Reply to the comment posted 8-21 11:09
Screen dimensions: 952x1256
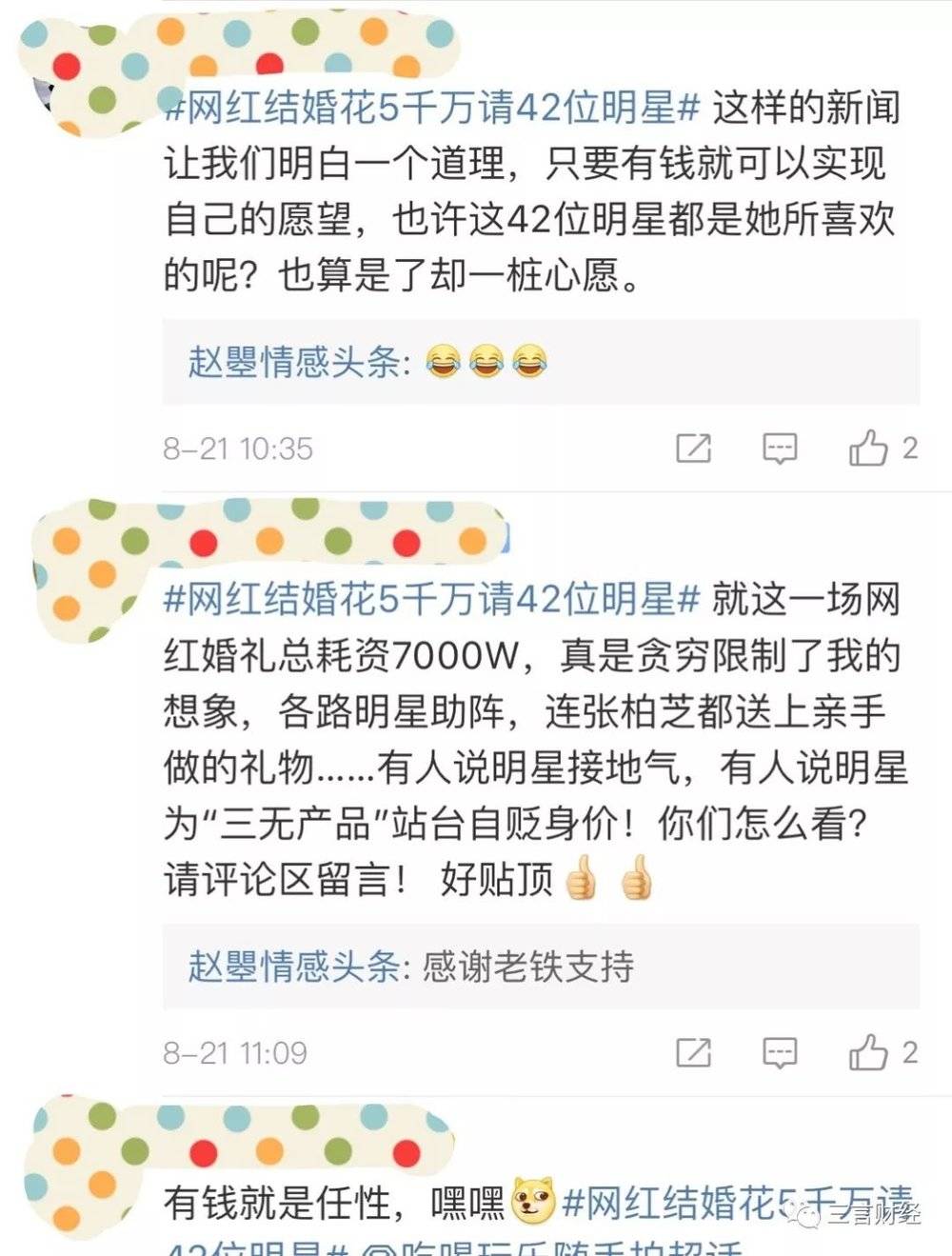point(780,1052)
